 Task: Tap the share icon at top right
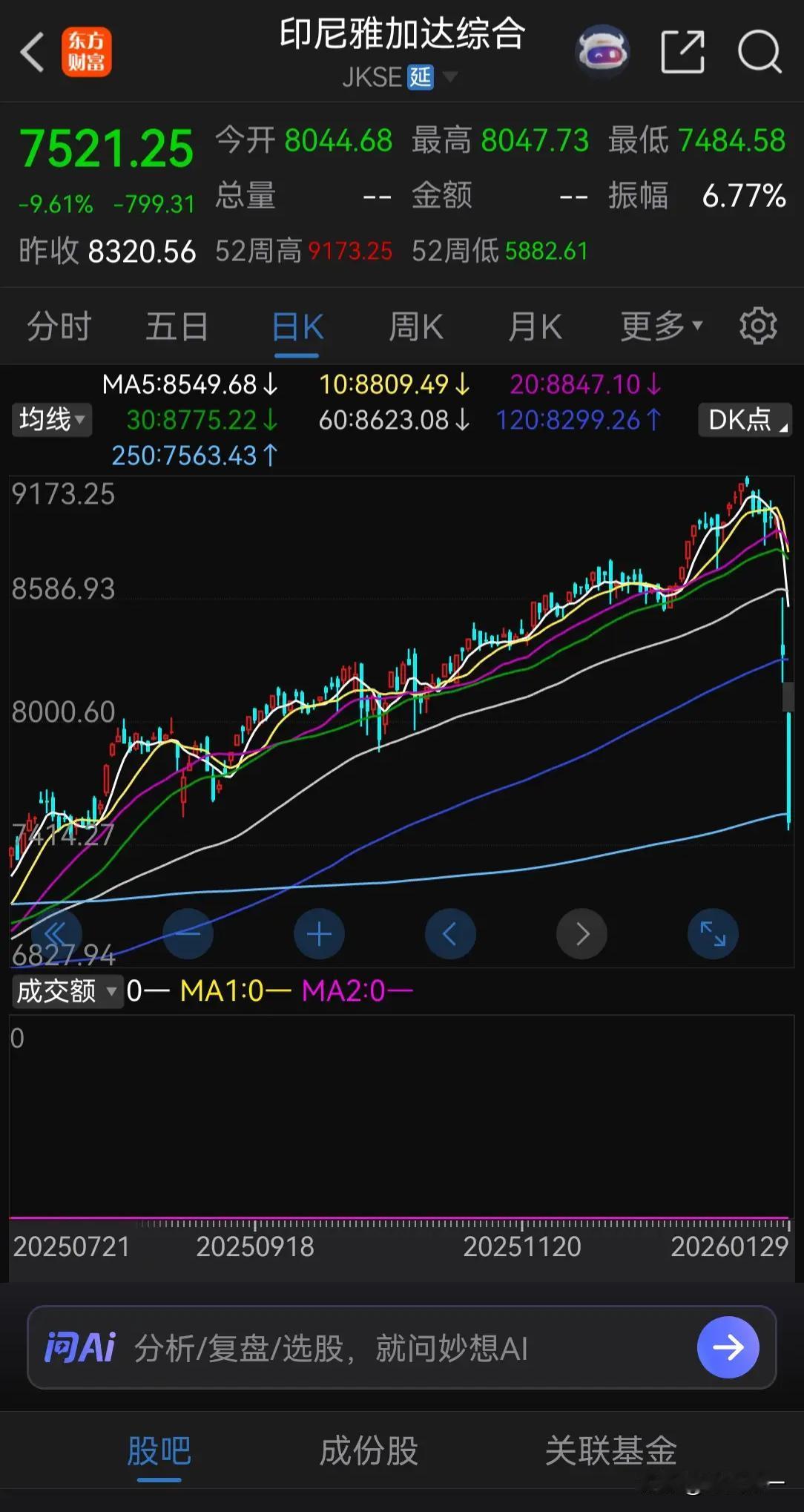[683, 50]
